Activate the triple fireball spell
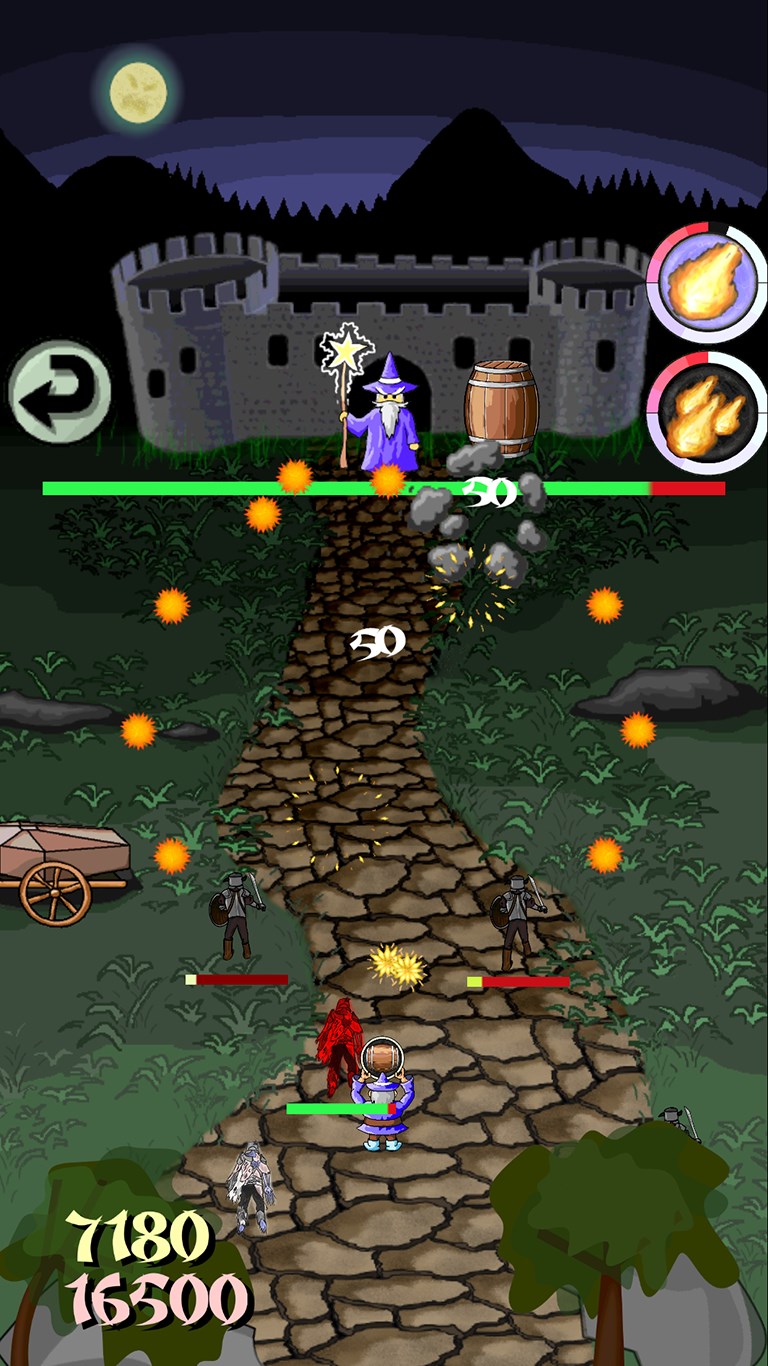The width and height of the screenshot is (768, 1366). [708, 413]
